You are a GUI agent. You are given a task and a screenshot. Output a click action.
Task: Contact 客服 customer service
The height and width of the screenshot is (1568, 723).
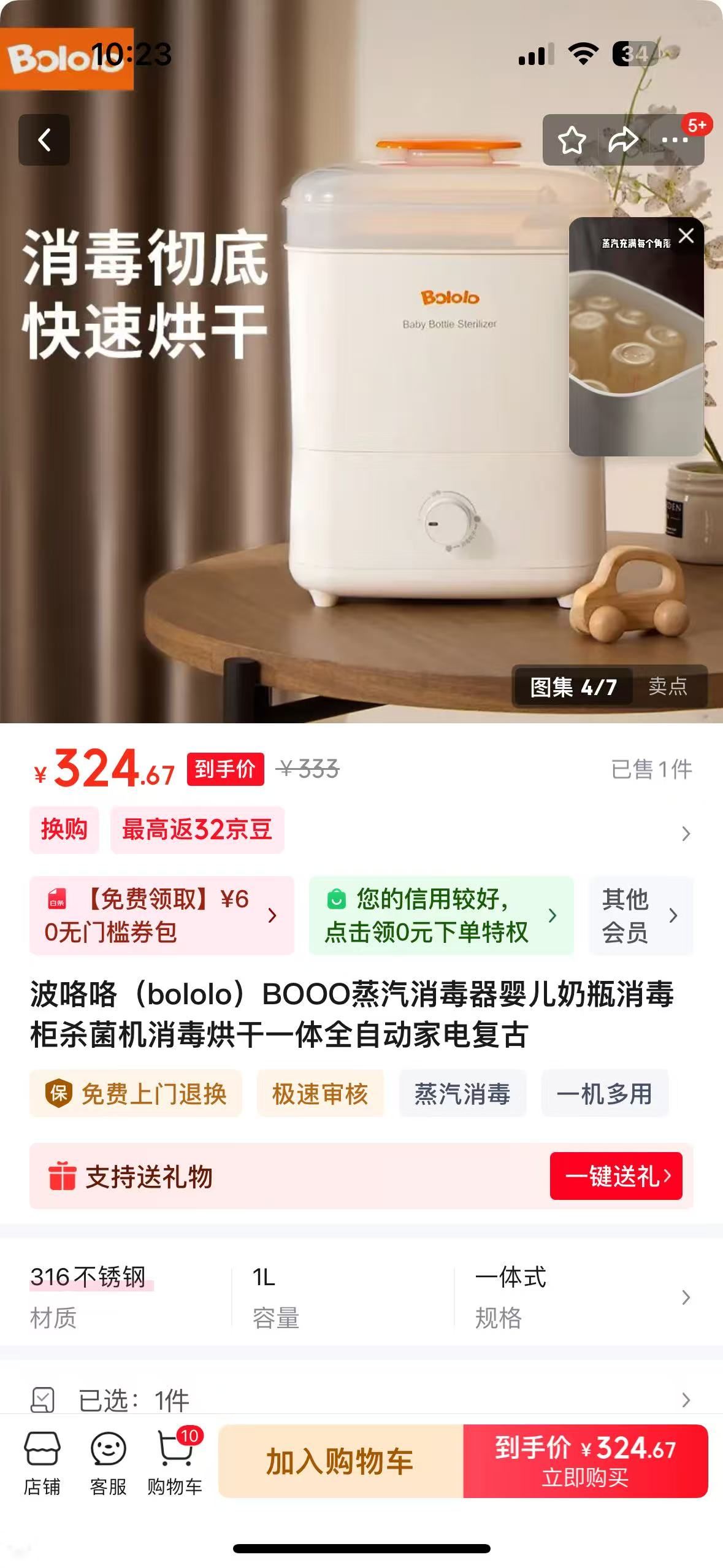coord(108,1462)
